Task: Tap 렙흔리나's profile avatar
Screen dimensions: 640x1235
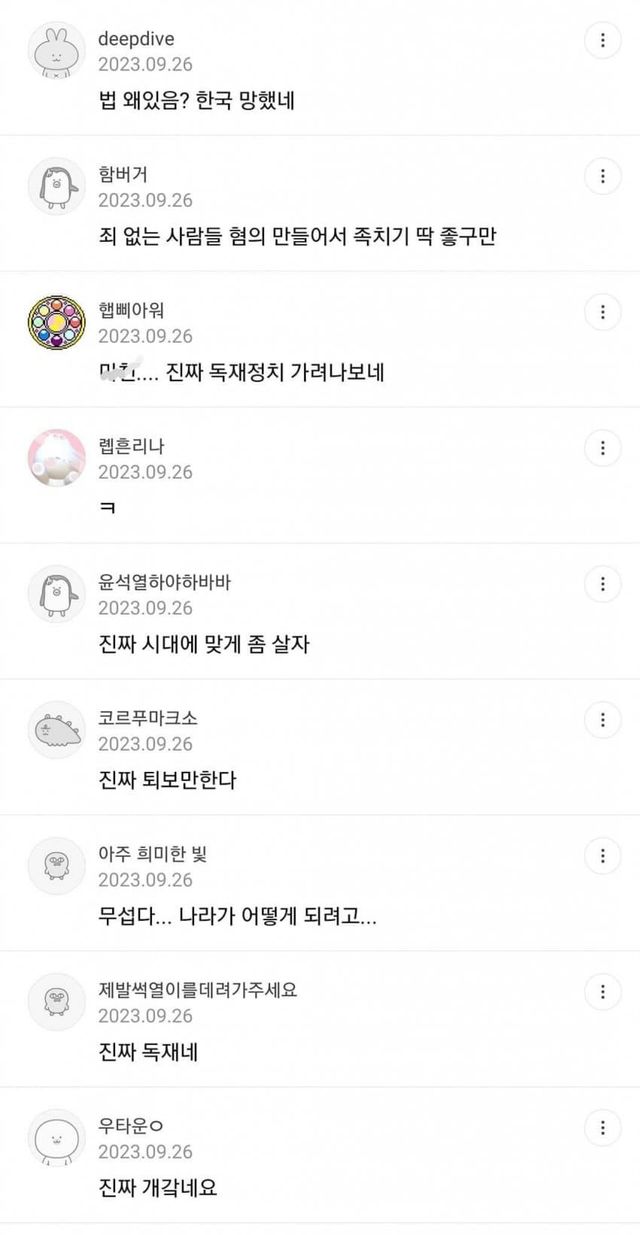Action: (x=56, y=458)
